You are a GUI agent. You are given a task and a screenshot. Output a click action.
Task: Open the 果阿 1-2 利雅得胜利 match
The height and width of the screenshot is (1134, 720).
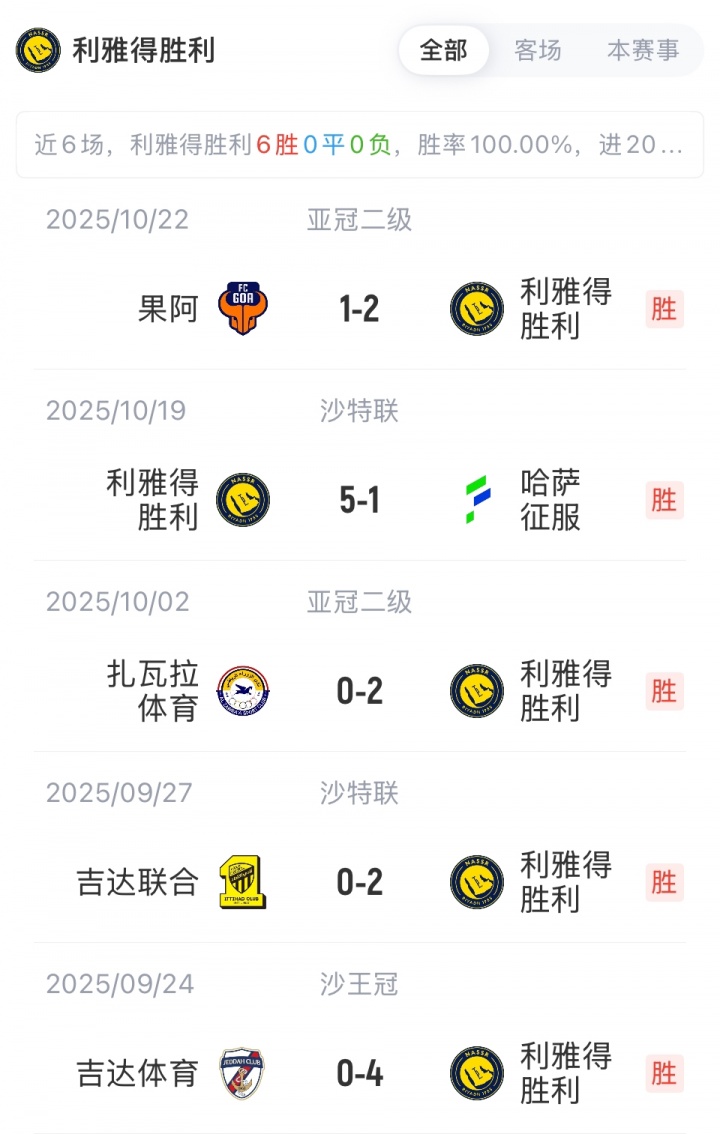(x=360, y=309)
